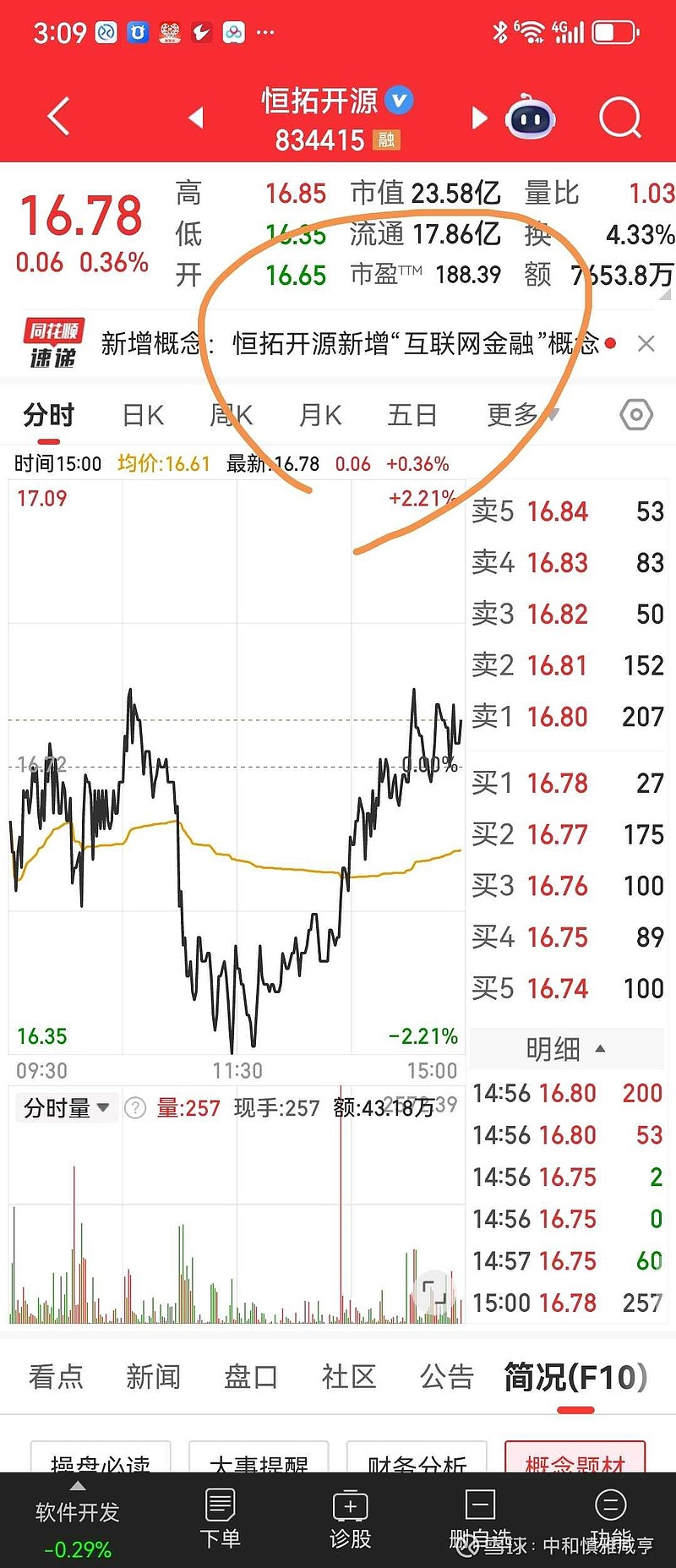Switch to the 月K chart tab
The image size is (676, 1568).
click(x=320, y=416)
